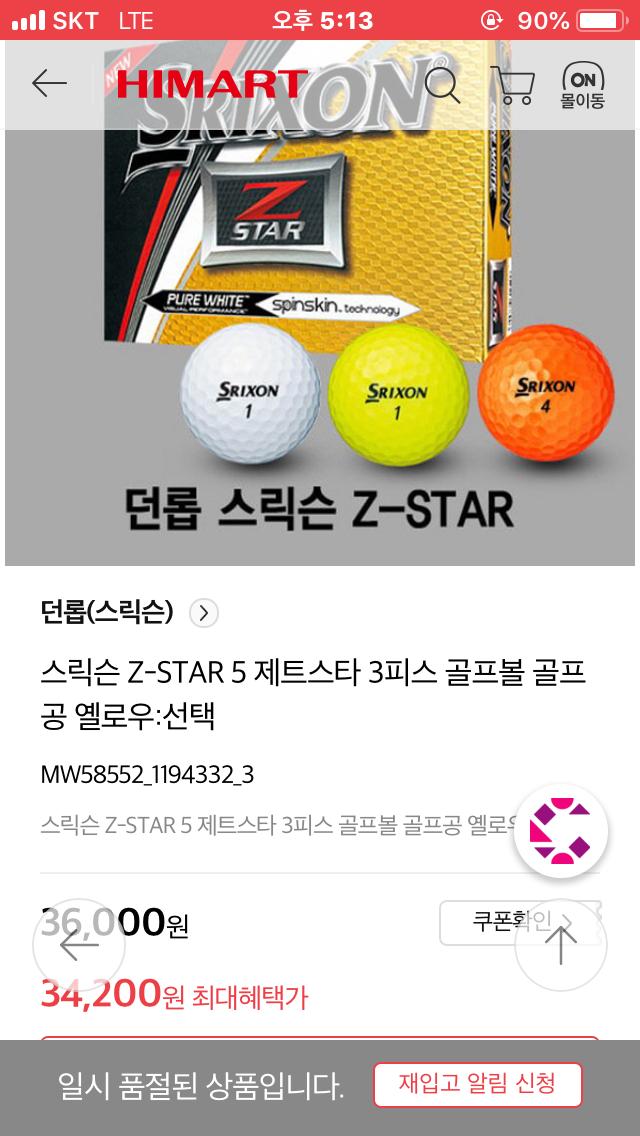Open the 던롭(스릭슨) brand page
This screenshot has width=640, height=1136.
[130, 613]
